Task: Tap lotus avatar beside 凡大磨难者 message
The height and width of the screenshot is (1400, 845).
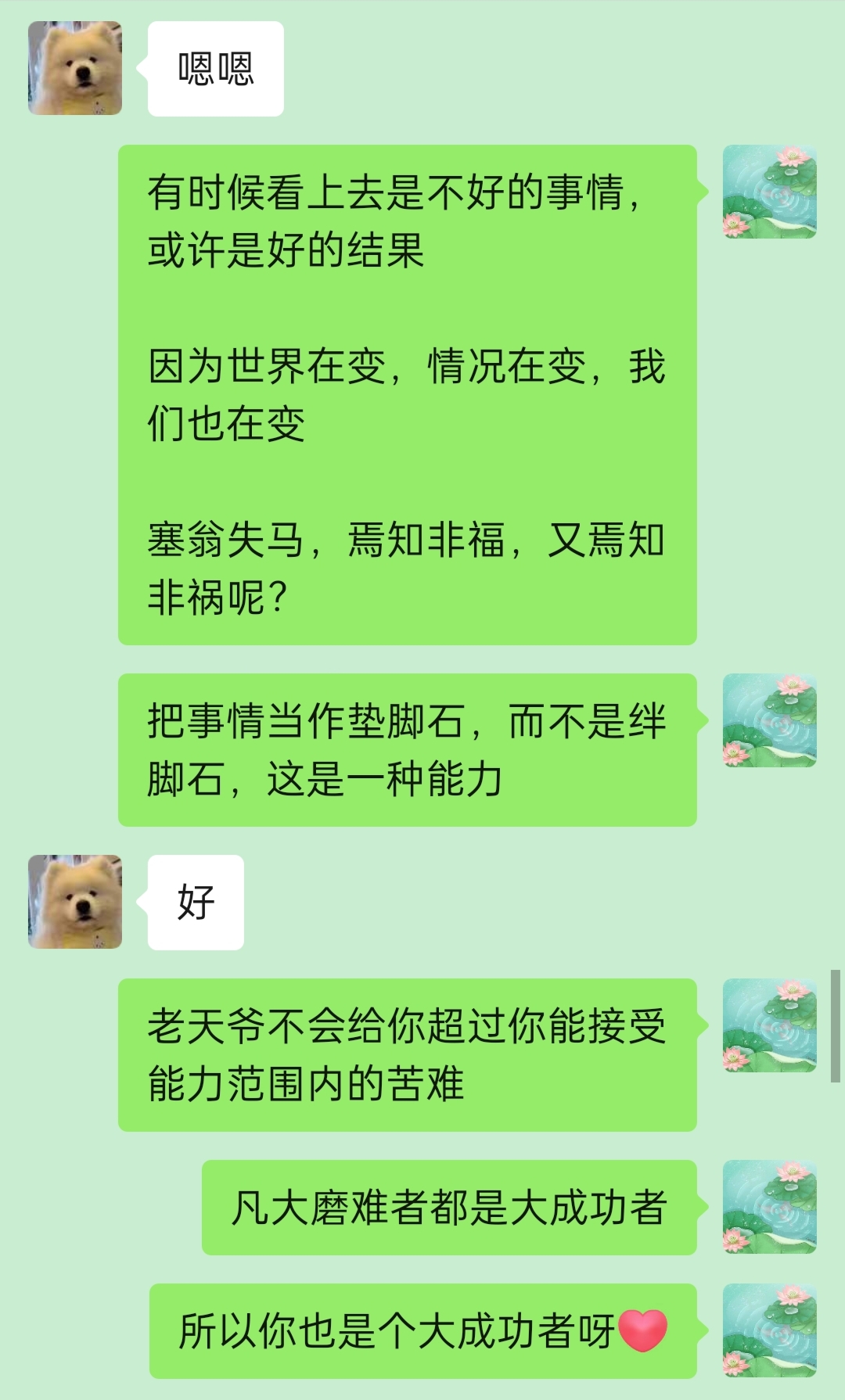Action: [769, 1207]
